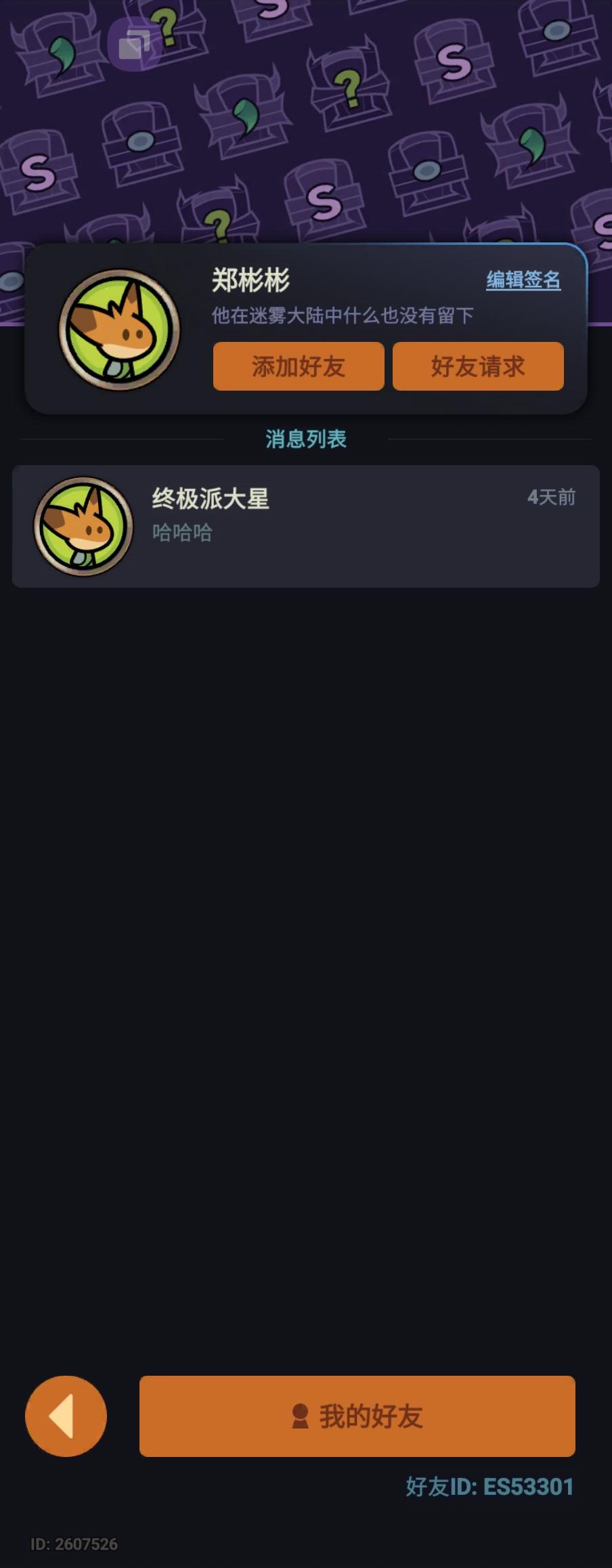The height and width of the screenshot is (1568, 612).
Task: Tap the friend silhouette icon inside 我的好友
Action: click(299, 1416)
